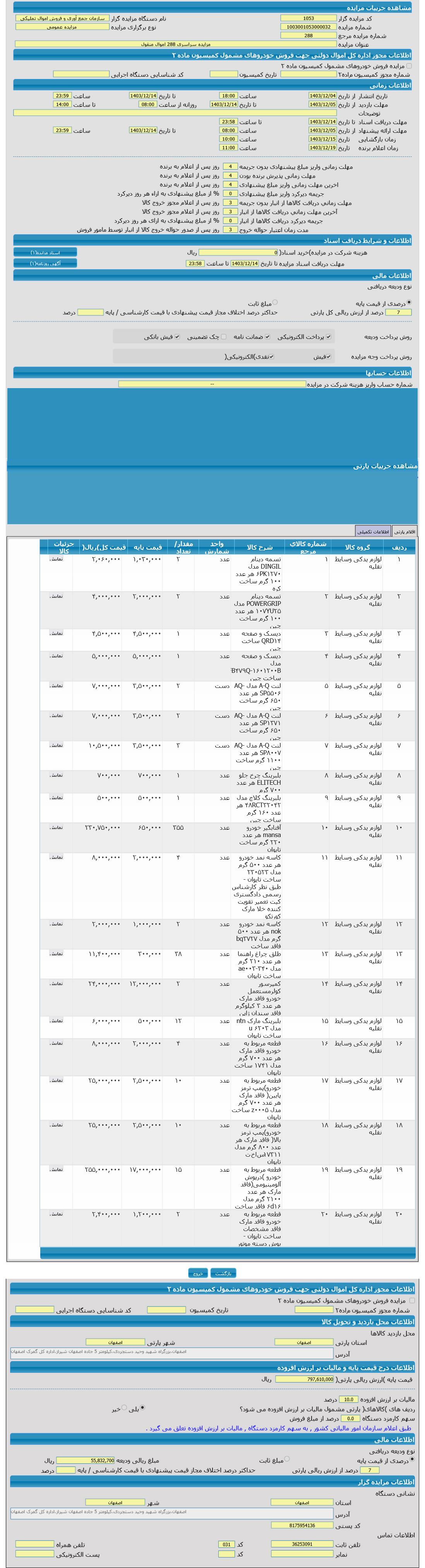
Task: Switch to the اقلام پارتی tab
Action: point(404,531)
